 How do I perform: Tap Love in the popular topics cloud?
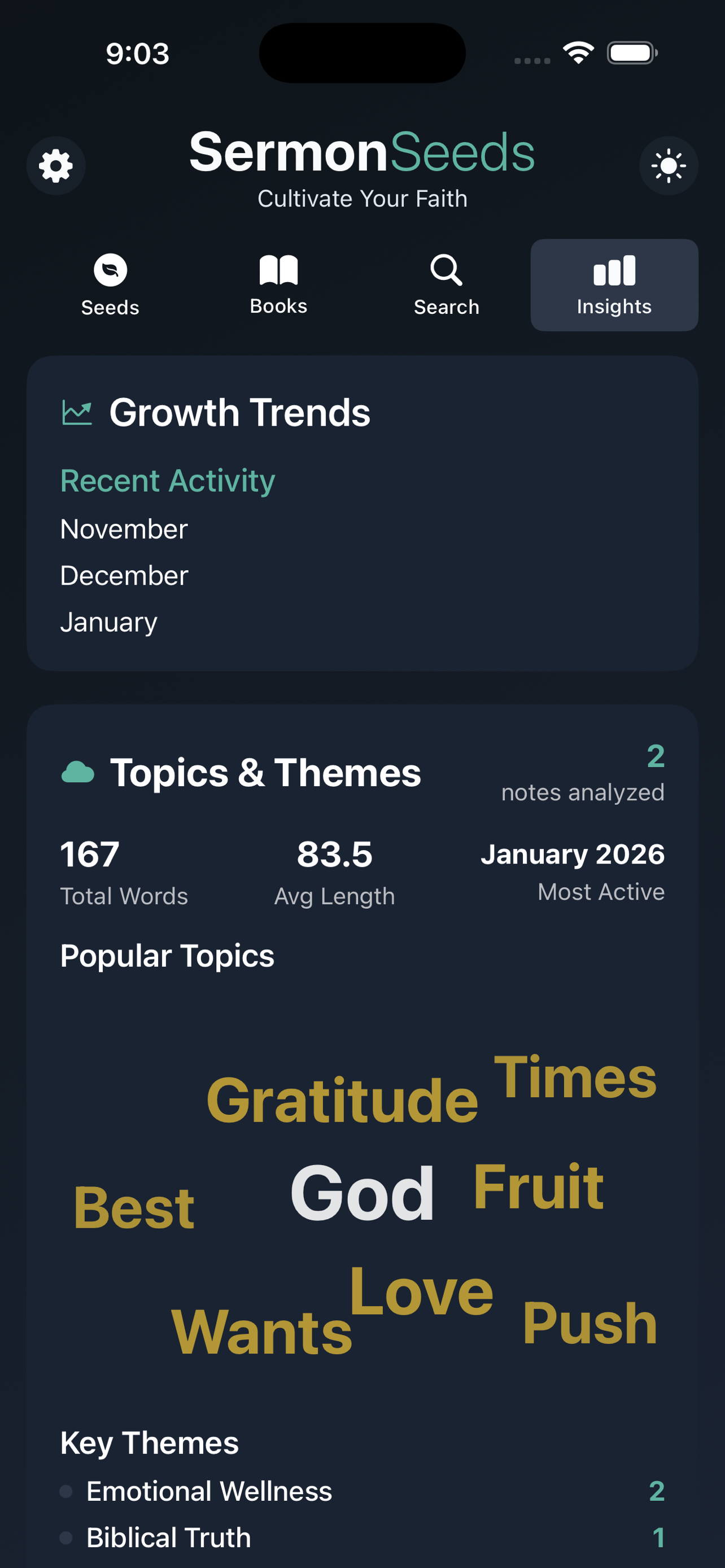pos(423,1290)
